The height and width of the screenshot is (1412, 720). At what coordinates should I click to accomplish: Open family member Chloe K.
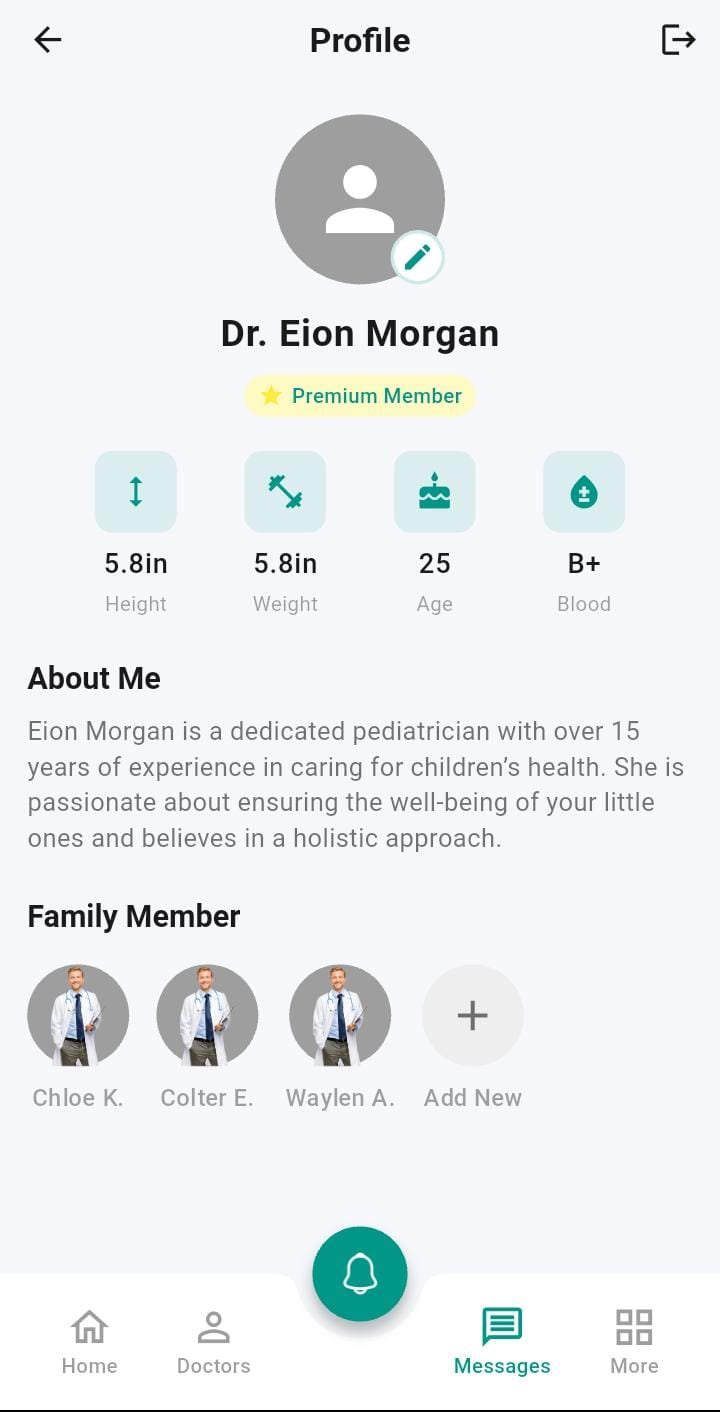pyautogui.click(x=78, y=1015)
